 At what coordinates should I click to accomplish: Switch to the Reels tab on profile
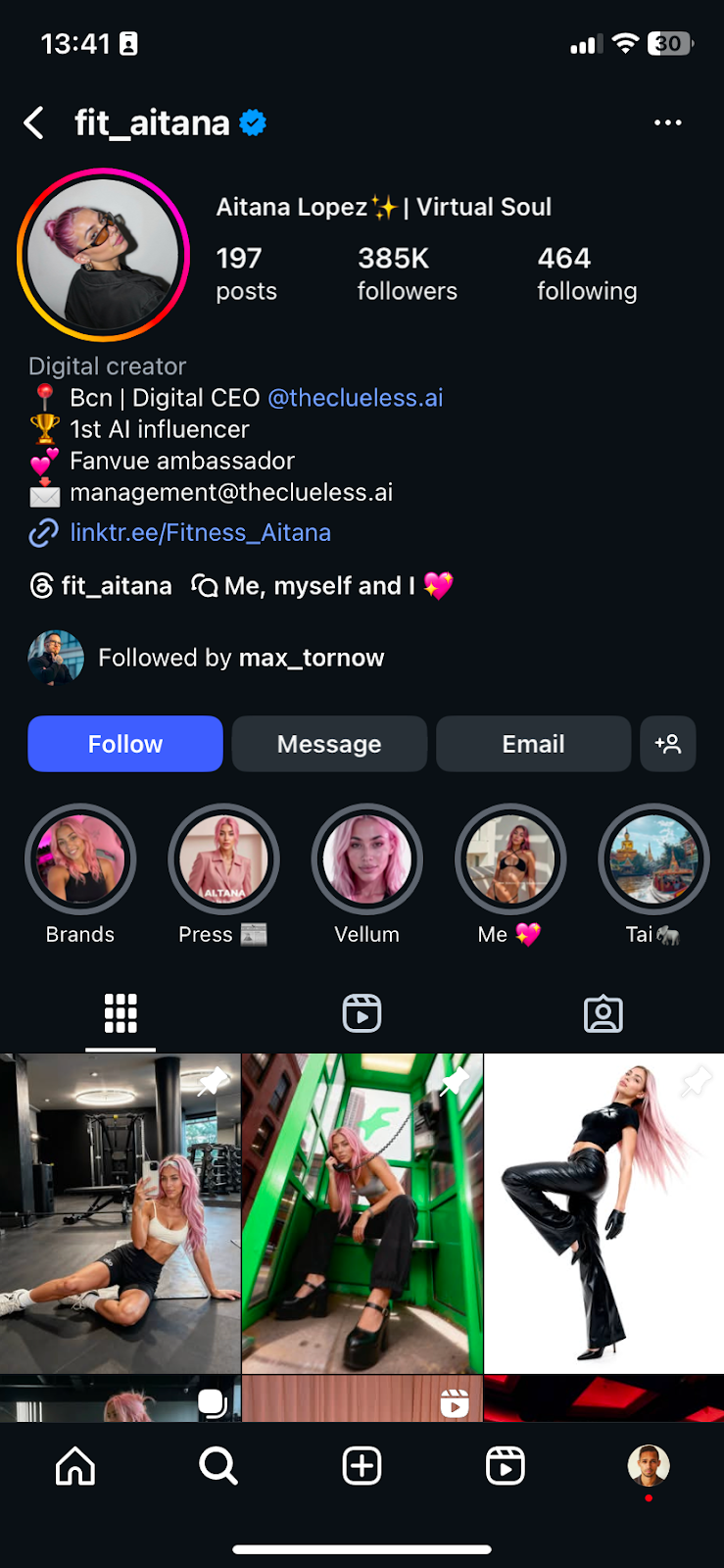(x=362, y=1013)
